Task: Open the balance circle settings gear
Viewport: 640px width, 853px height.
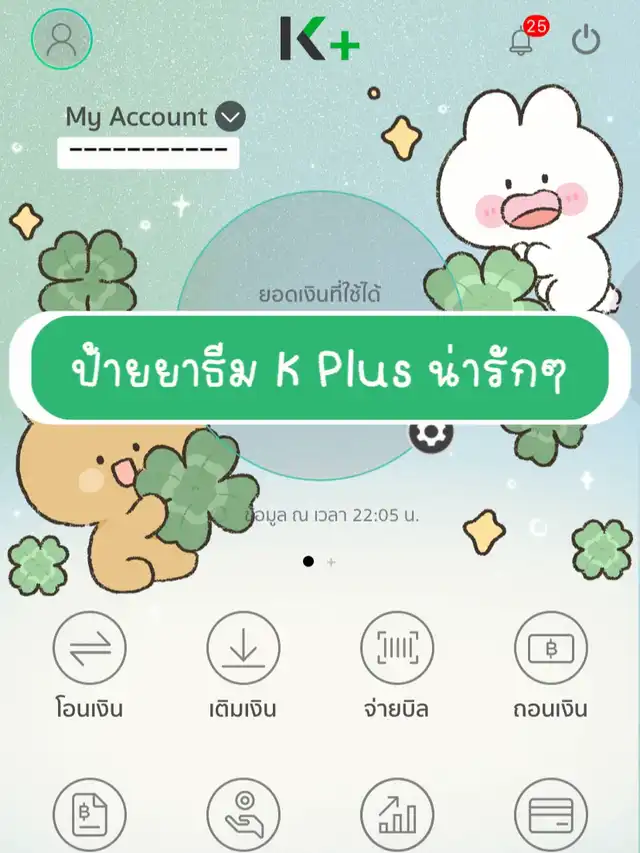Action: pyautogui.click(x=431, y=435)
